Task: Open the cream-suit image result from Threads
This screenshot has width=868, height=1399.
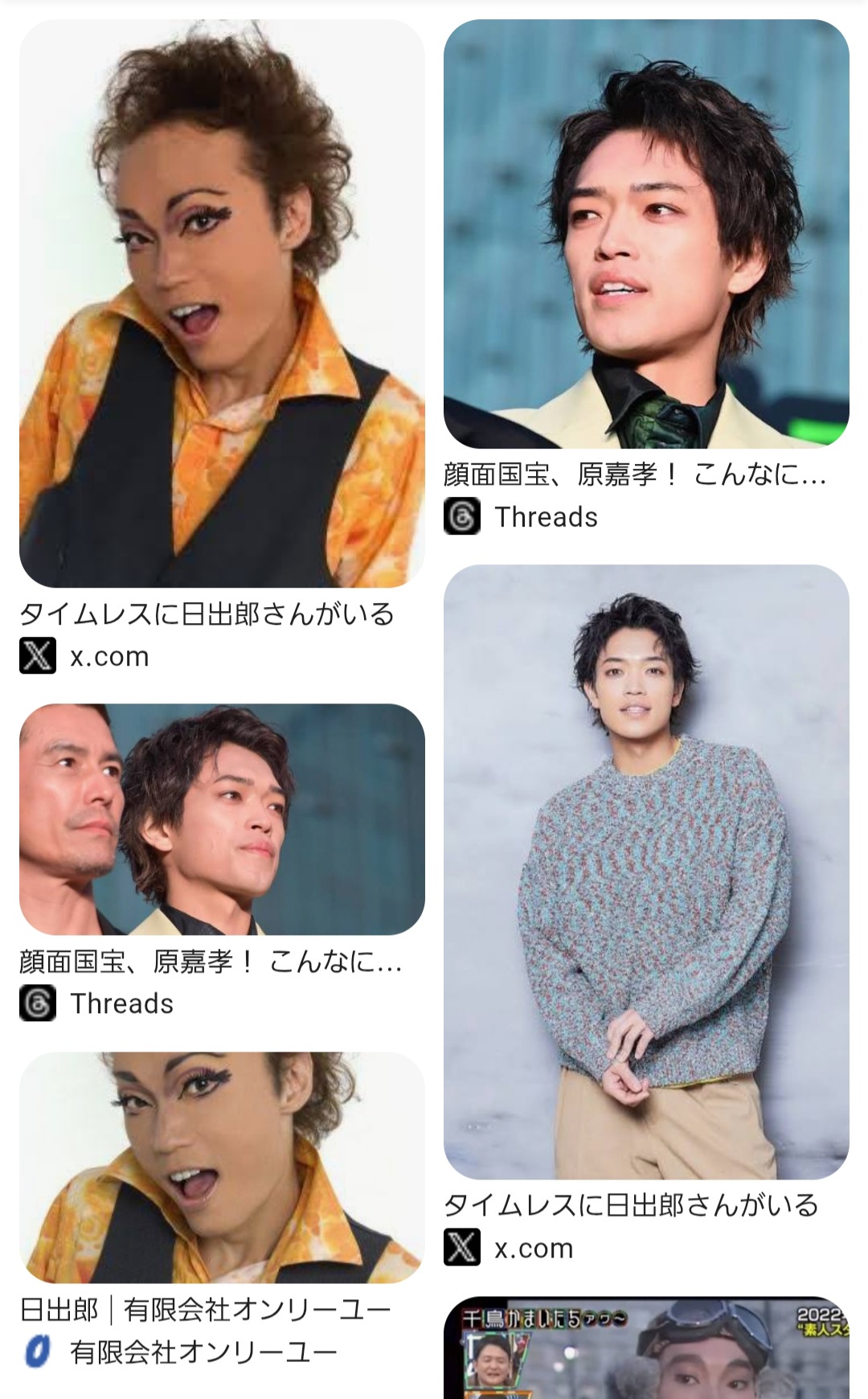Action: click(x=646, y=234)
